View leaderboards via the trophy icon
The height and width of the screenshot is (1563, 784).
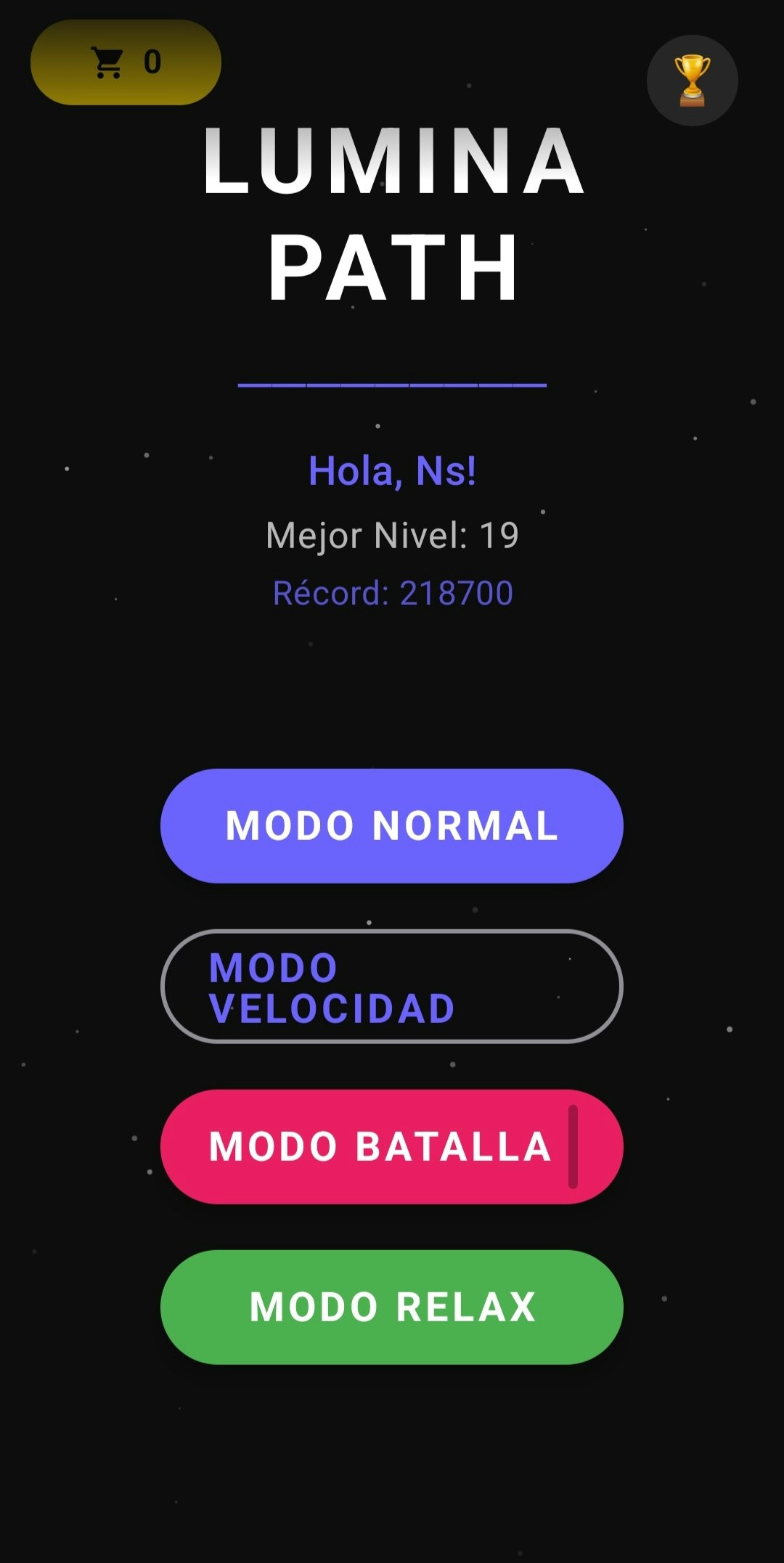point(692,81)
